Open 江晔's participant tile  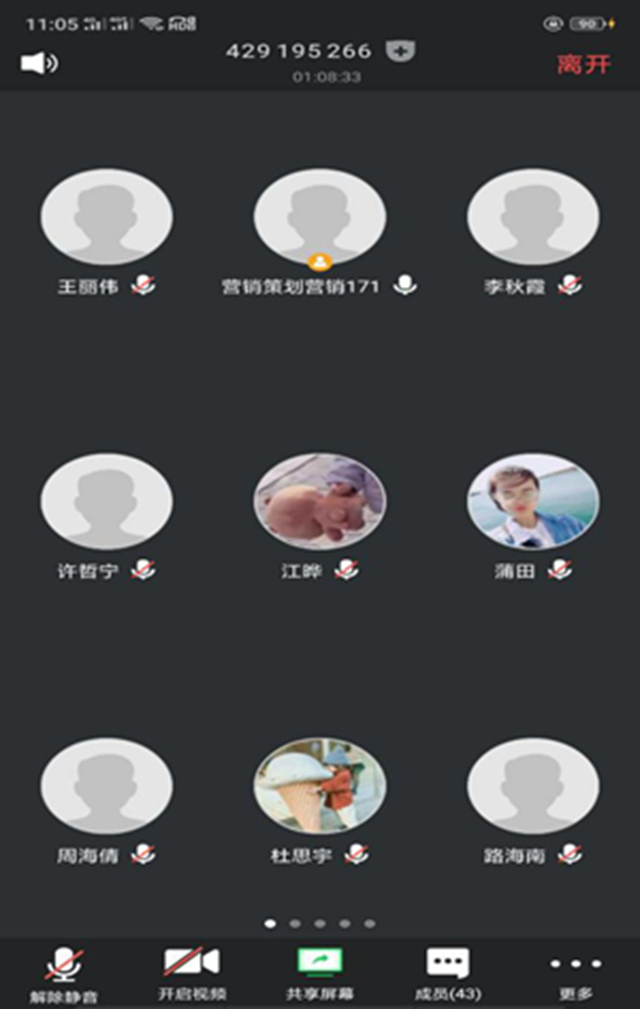pyautogui.click(x=320, y=501)
